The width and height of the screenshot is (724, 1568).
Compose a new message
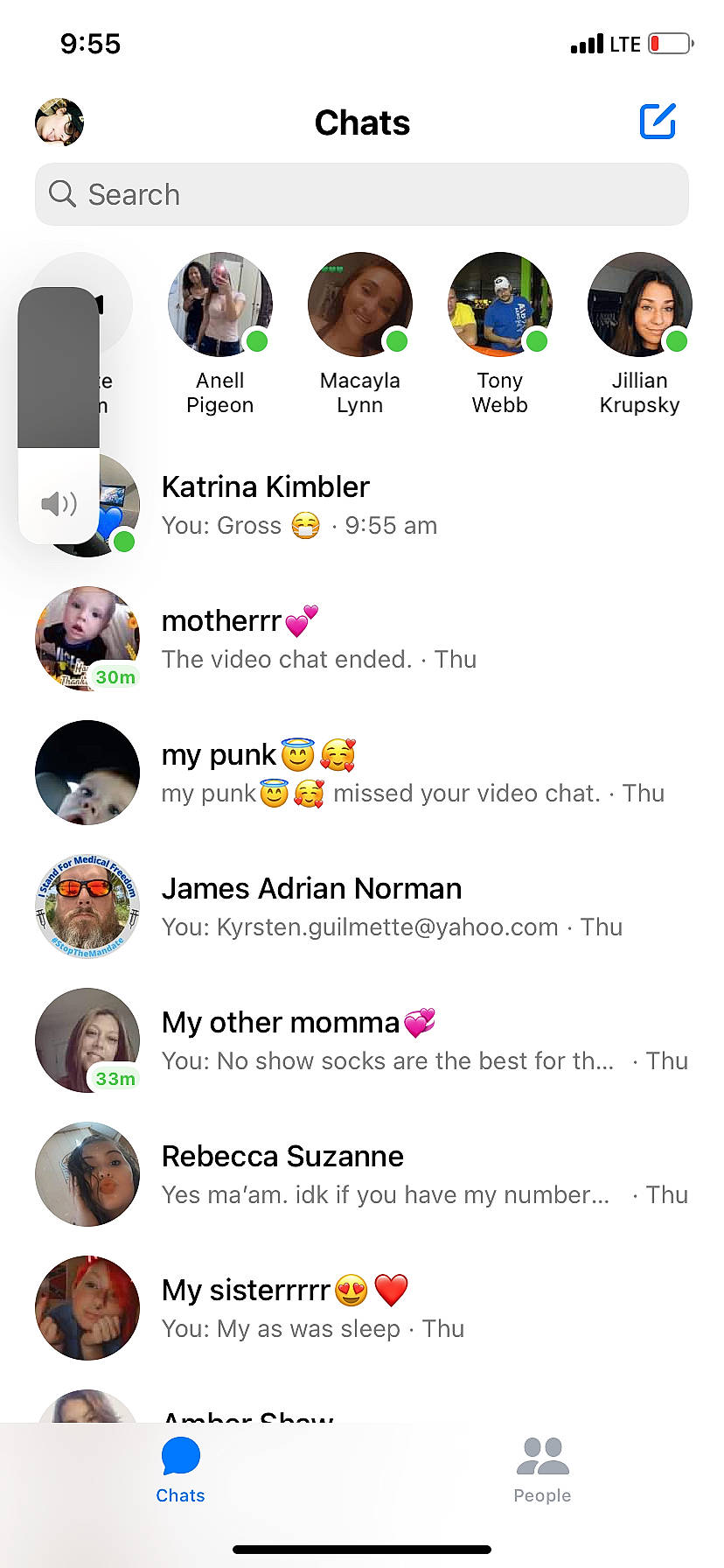658,122
